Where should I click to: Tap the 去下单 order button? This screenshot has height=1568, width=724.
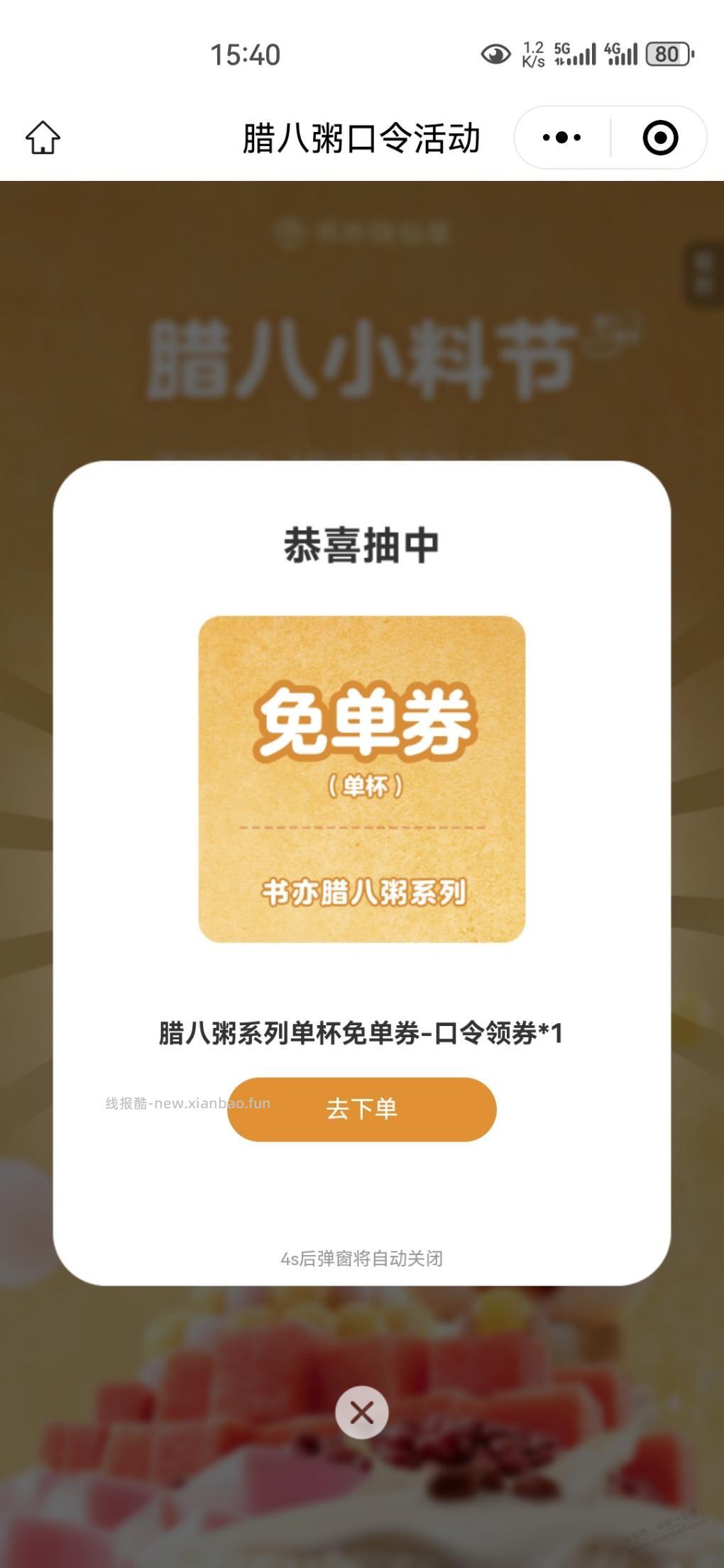pos(361,1109)
